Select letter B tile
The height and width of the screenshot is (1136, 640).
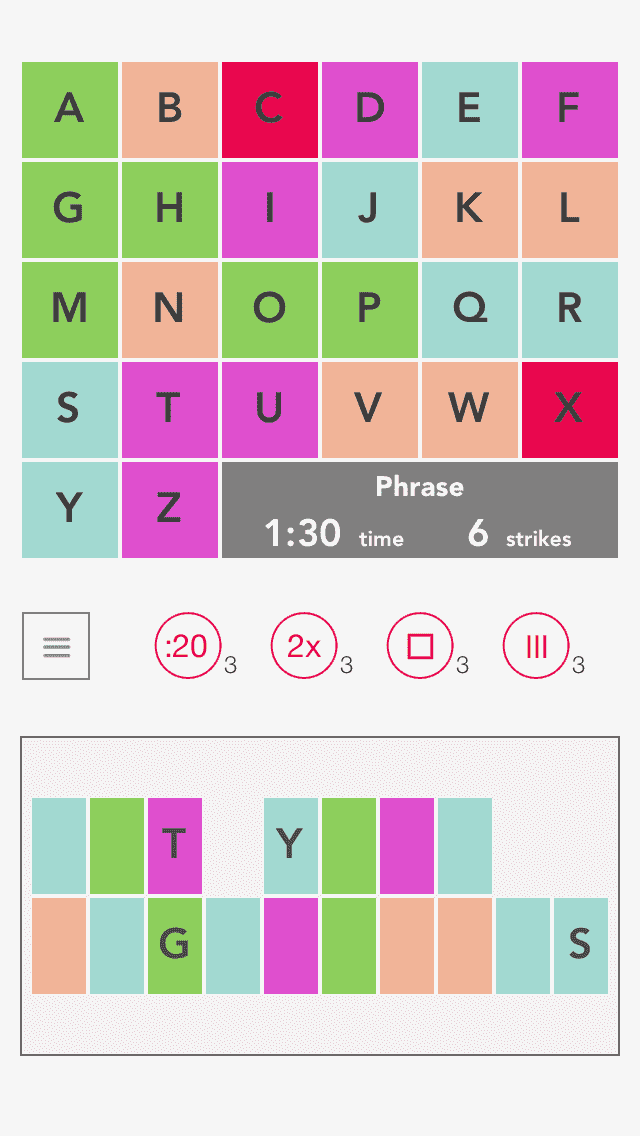(x=170, y=109)
